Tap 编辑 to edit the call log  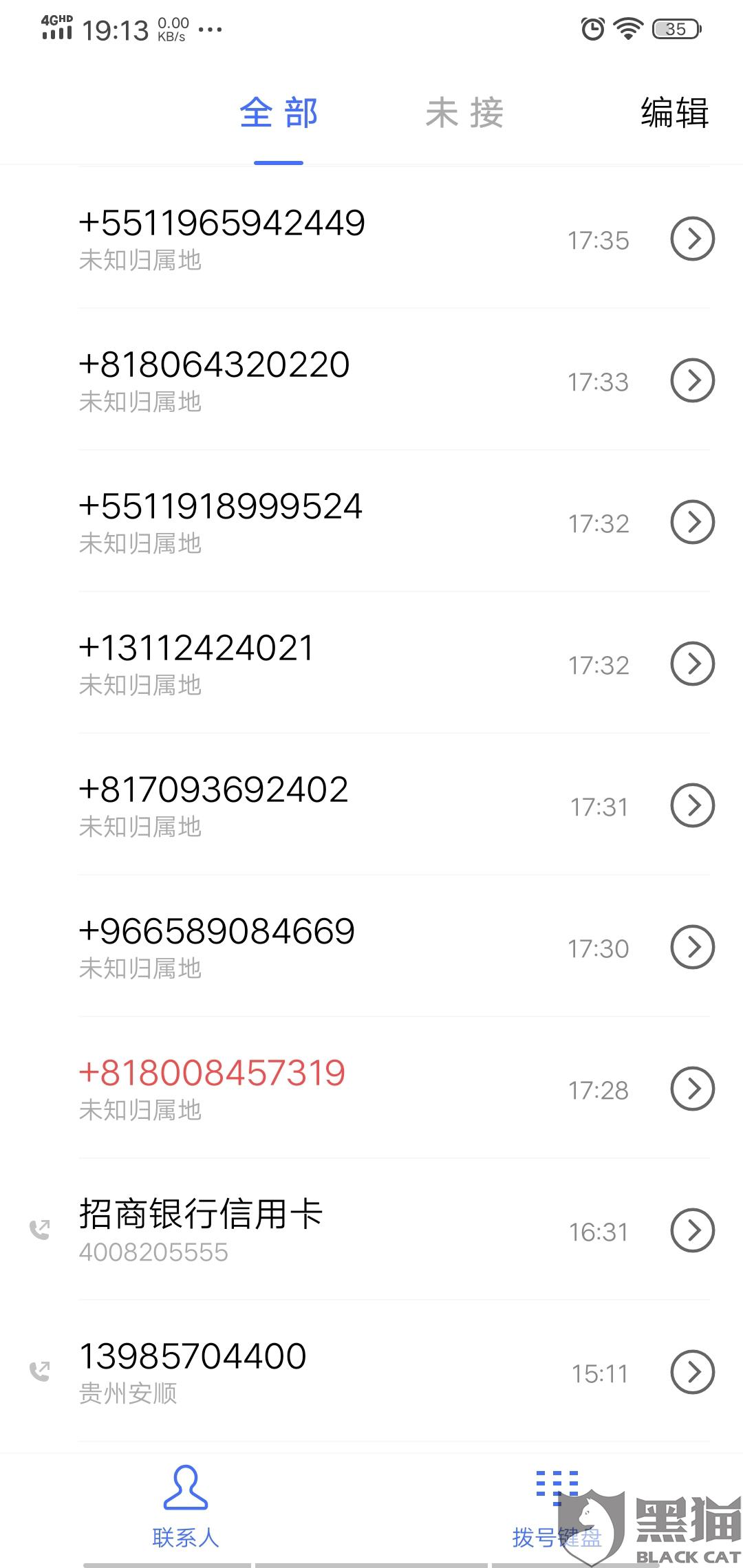[675, 113]
